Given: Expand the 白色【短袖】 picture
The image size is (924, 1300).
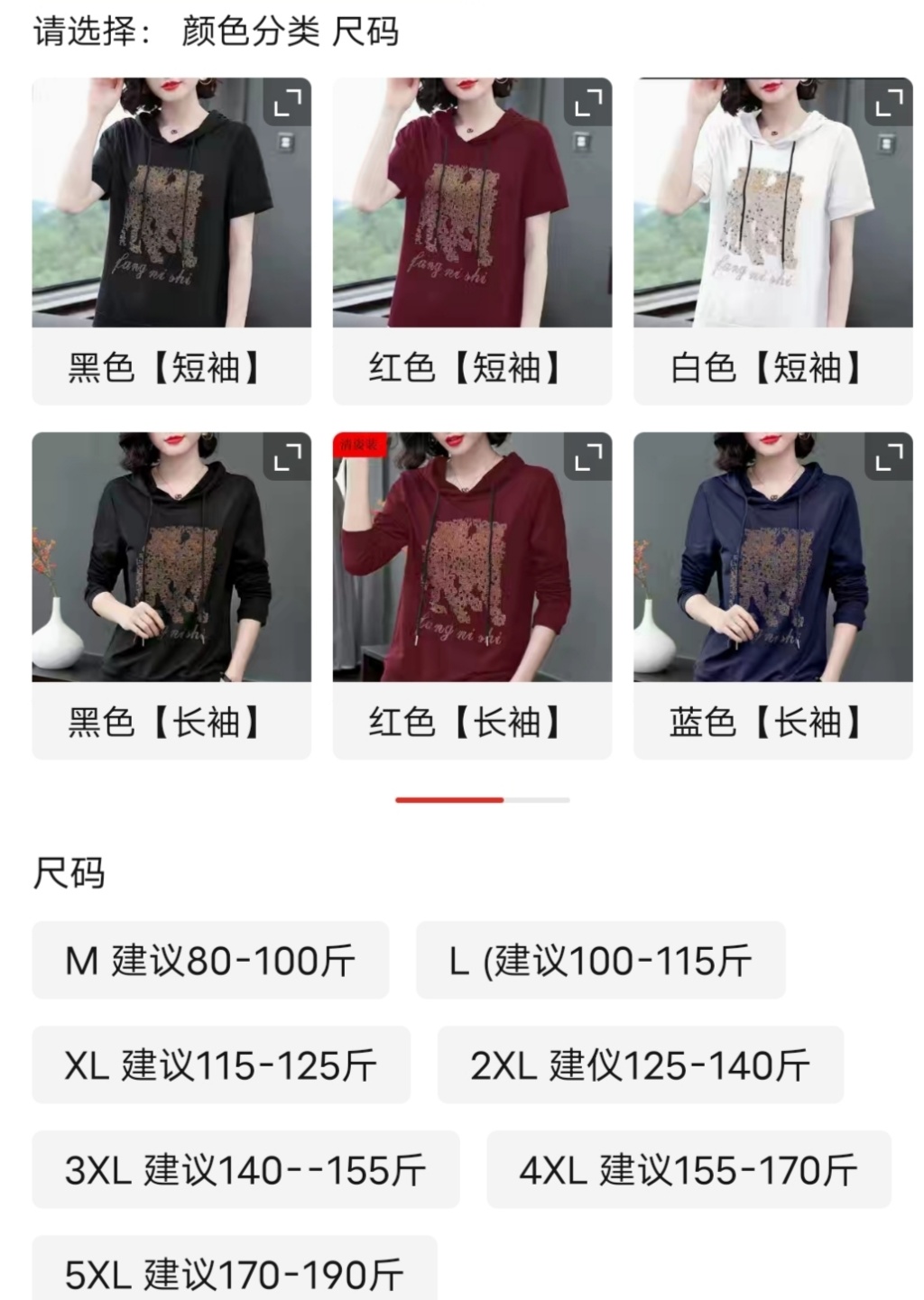Looking at the screenshot, I should (x=889, y=103).
